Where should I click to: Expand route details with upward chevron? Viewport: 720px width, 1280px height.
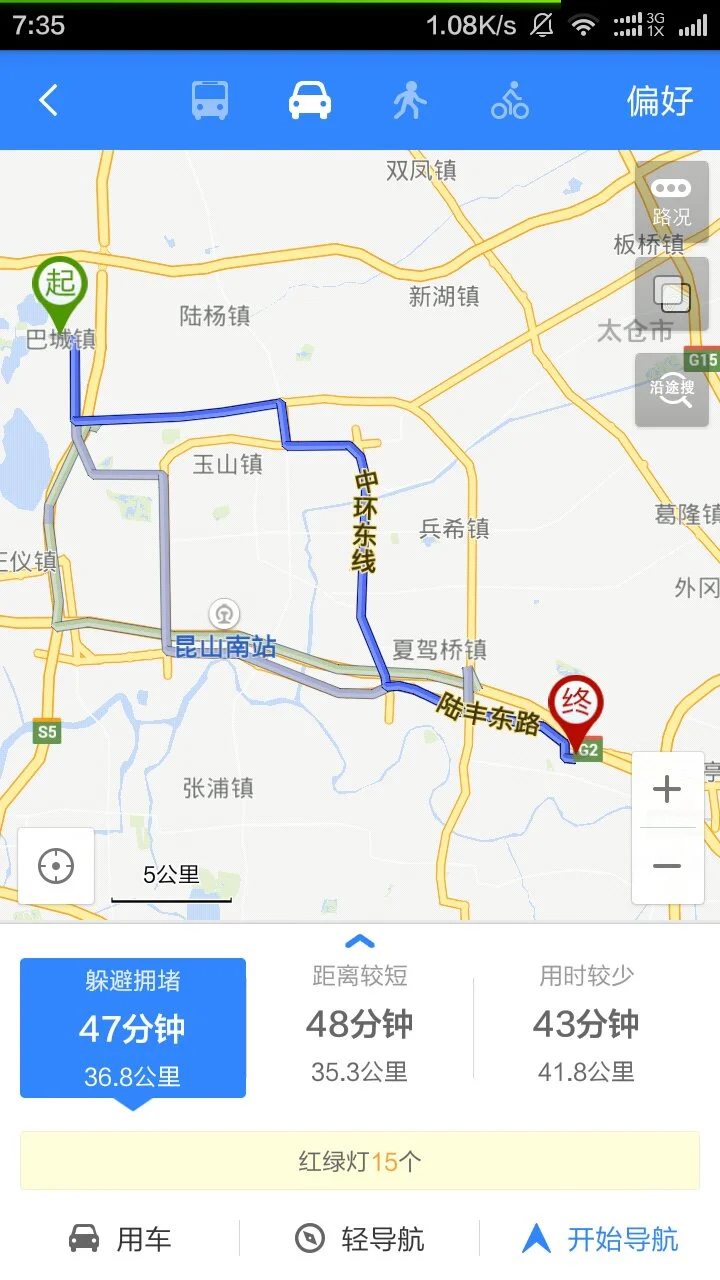(x=359, y=941)
